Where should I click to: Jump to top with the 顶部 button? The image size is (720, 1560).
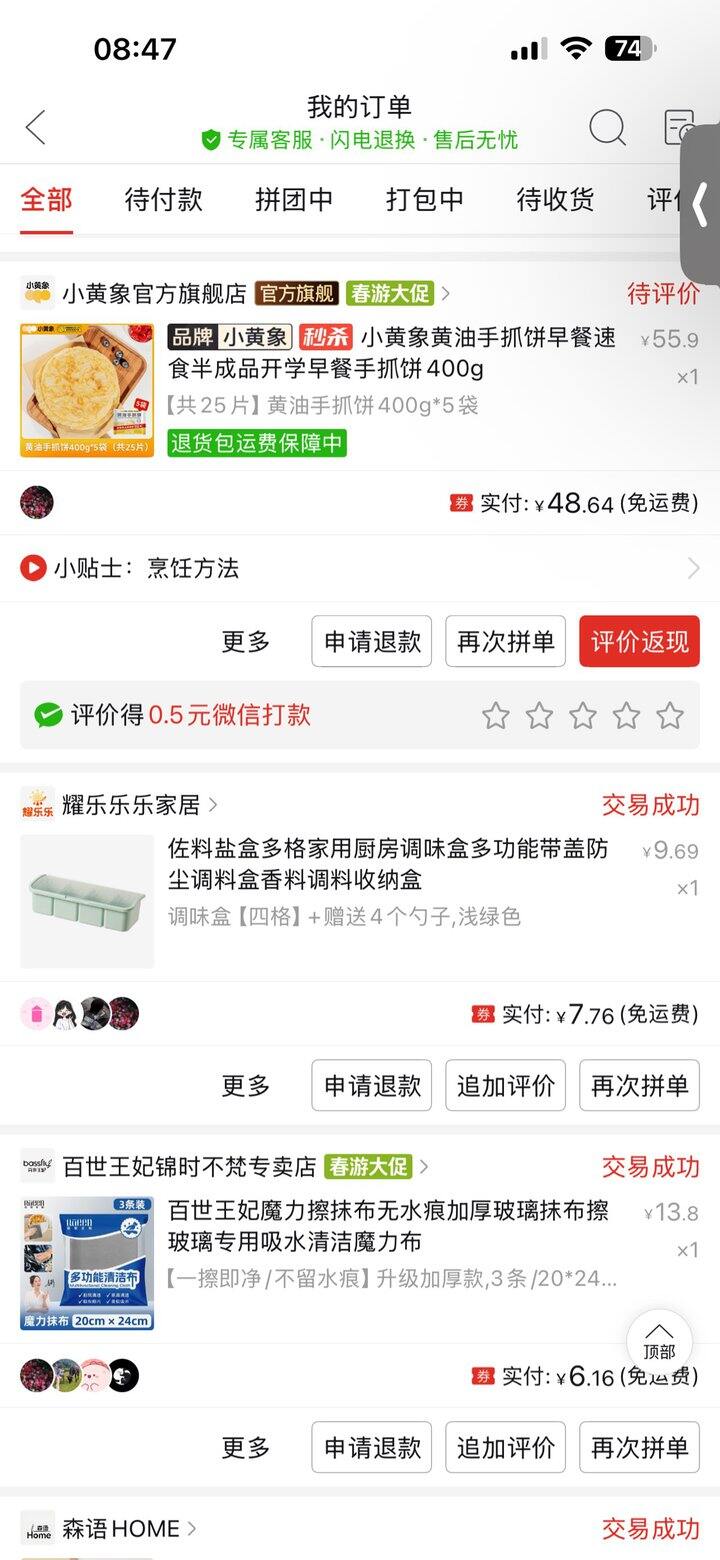pos(659,1341)
